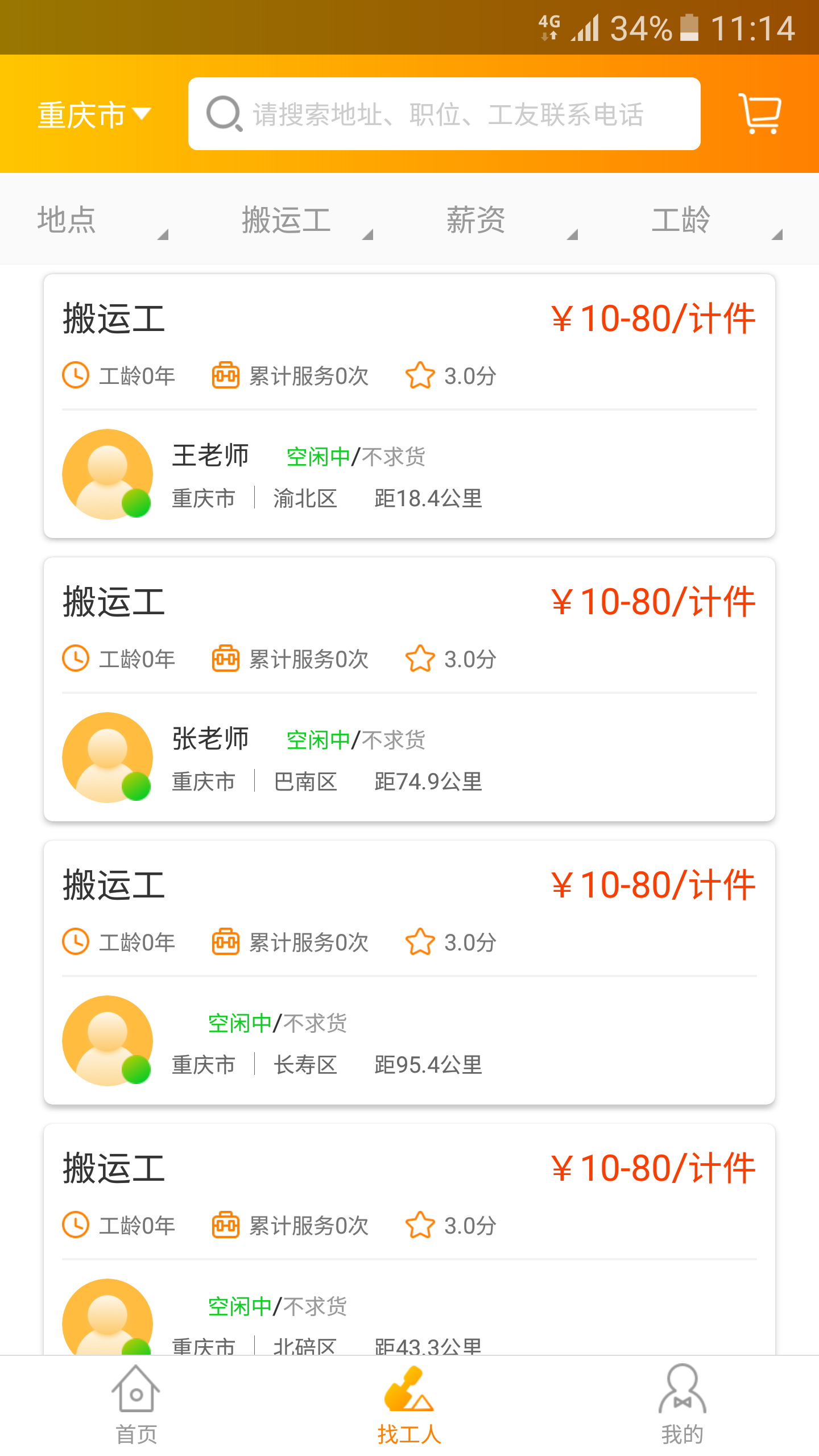Expand the 搬运工 job type filter
The image size is (819, 1456).
(x=307, y=220)
